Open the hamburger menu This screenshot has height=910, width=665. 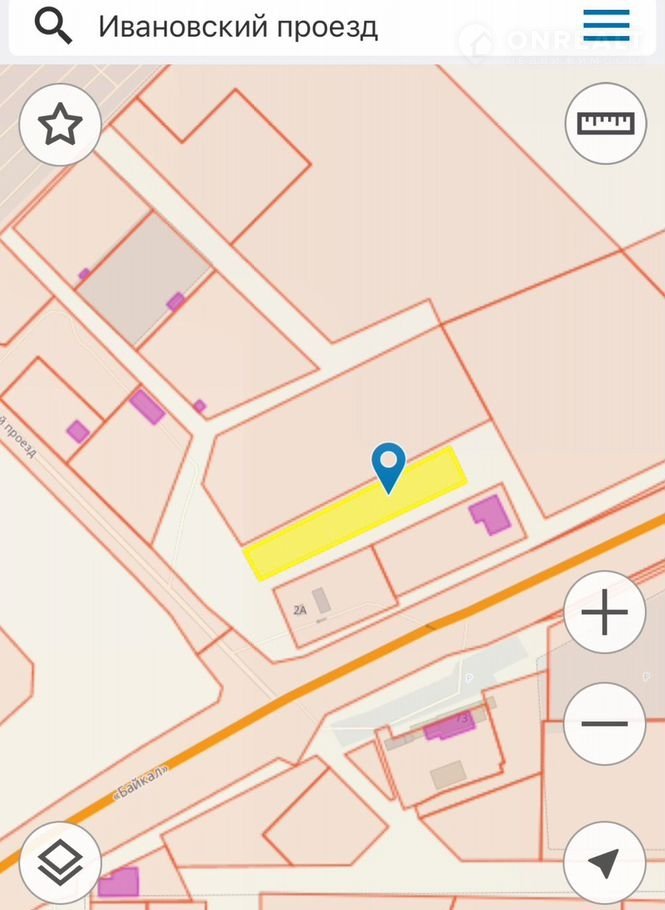click(606, 25)
